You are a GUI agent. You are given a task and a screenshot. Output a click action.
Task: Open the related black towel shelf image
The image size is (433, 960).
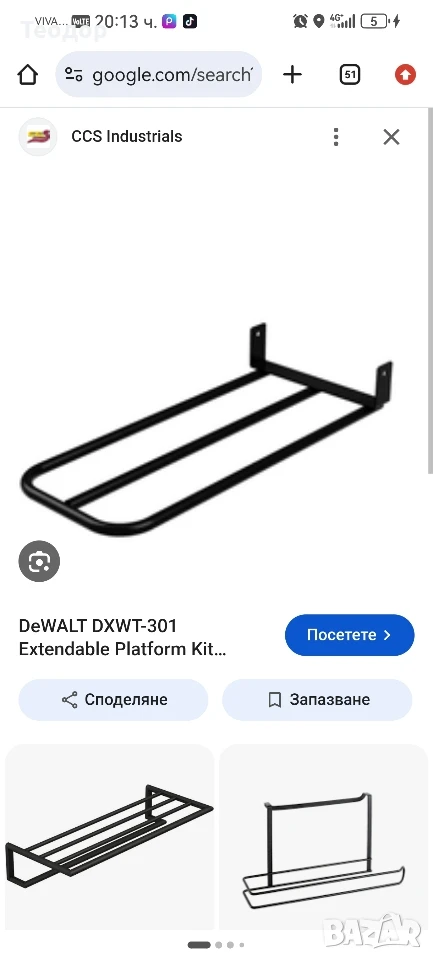tap(110, 836)
